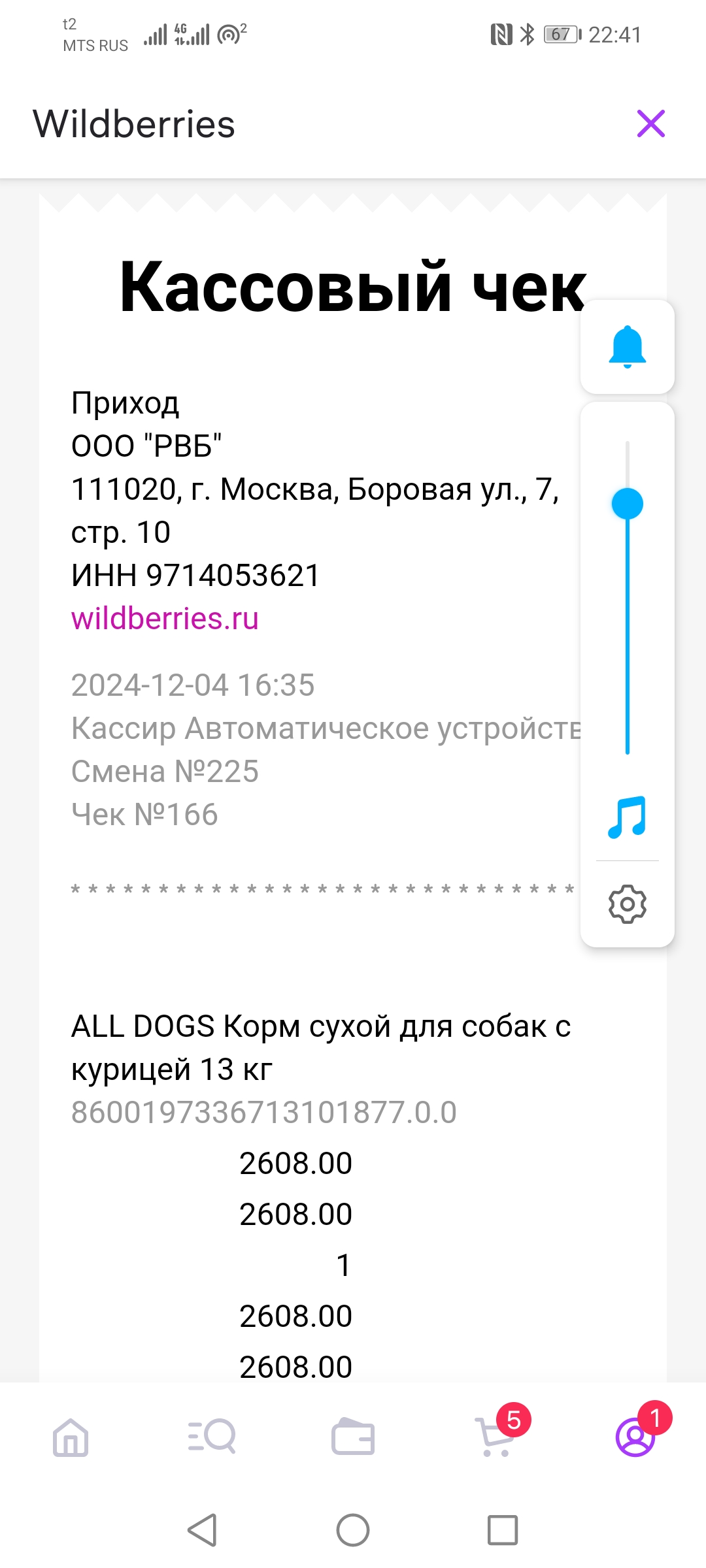Tap the blue notification bell
This screenshot has width=706, height=1568.
[628, 347]
